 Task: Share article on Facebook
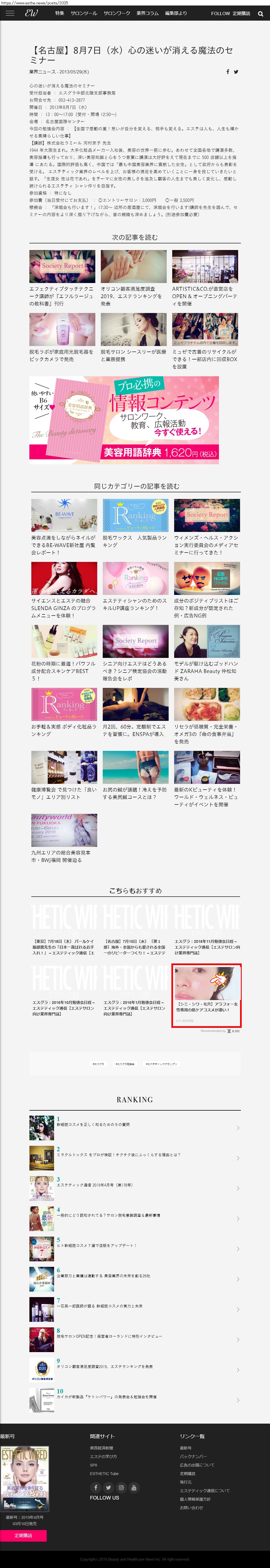228,72
